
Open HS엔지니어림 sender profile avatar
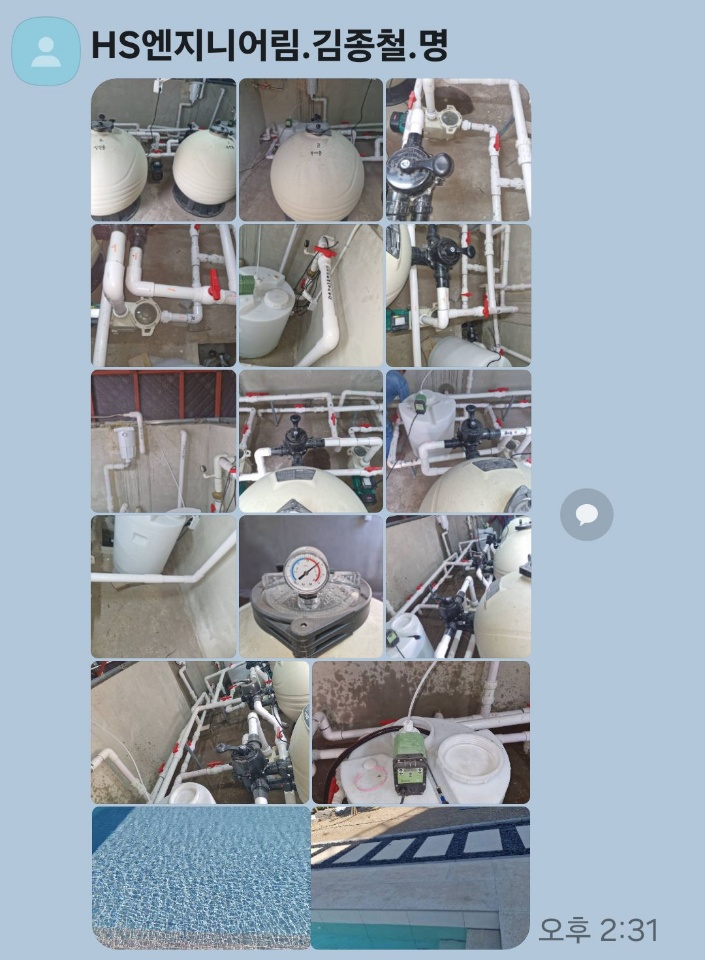[x=45, y=51]
